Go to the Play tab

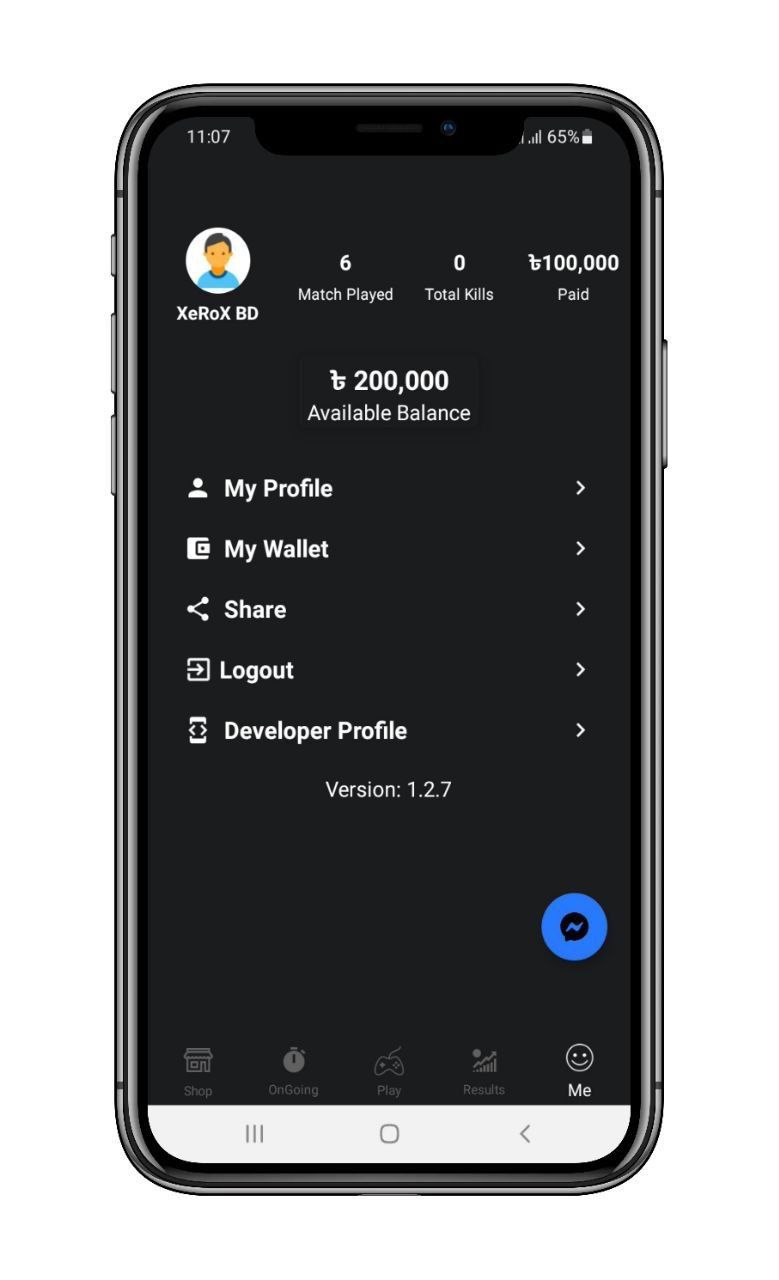click(389, 1071)
